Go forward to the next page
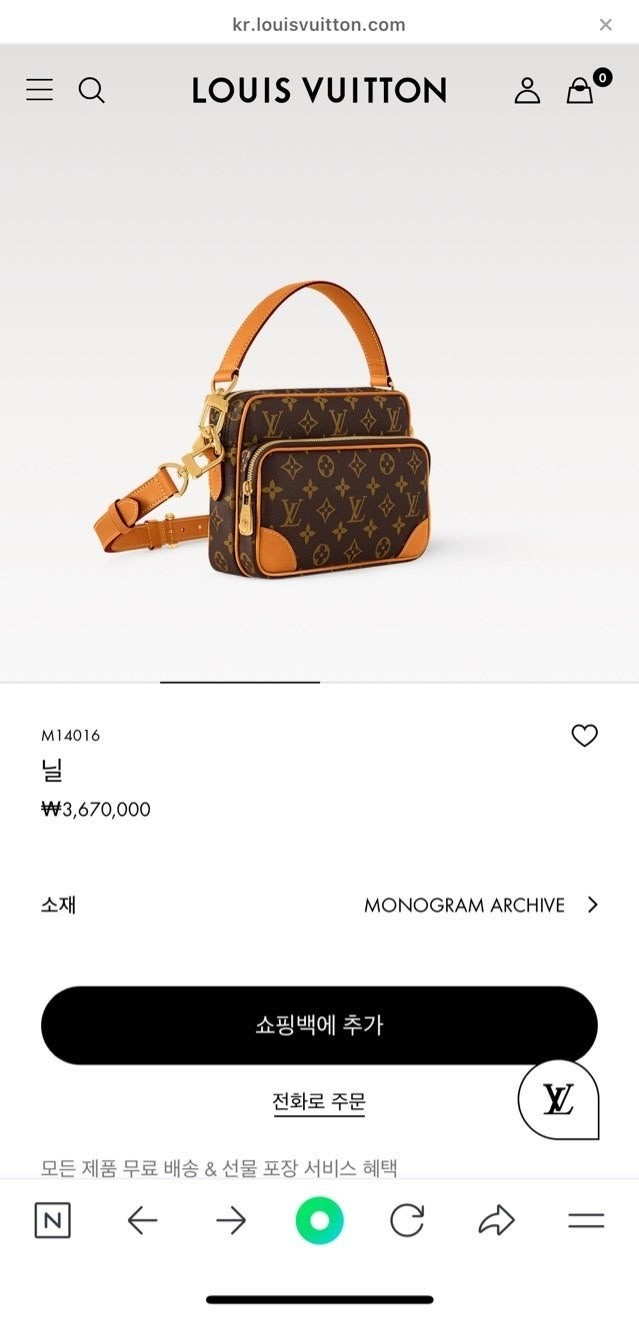Screen dimensions: 639x1319 pyautogui.click(x=231, y=1220)
